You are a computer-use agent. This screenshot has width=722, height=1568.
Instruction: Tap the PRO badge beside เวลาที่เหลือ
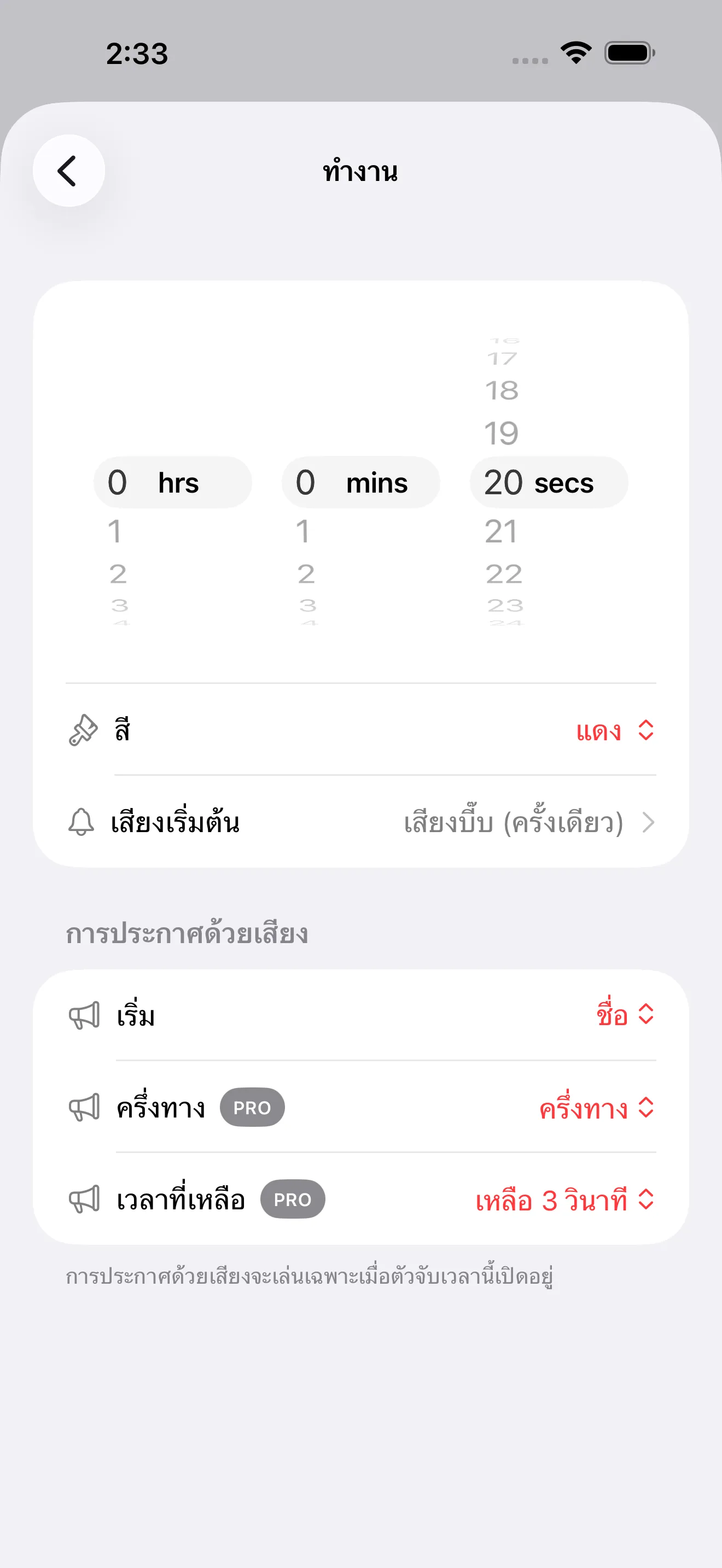tap(293, 1199)
